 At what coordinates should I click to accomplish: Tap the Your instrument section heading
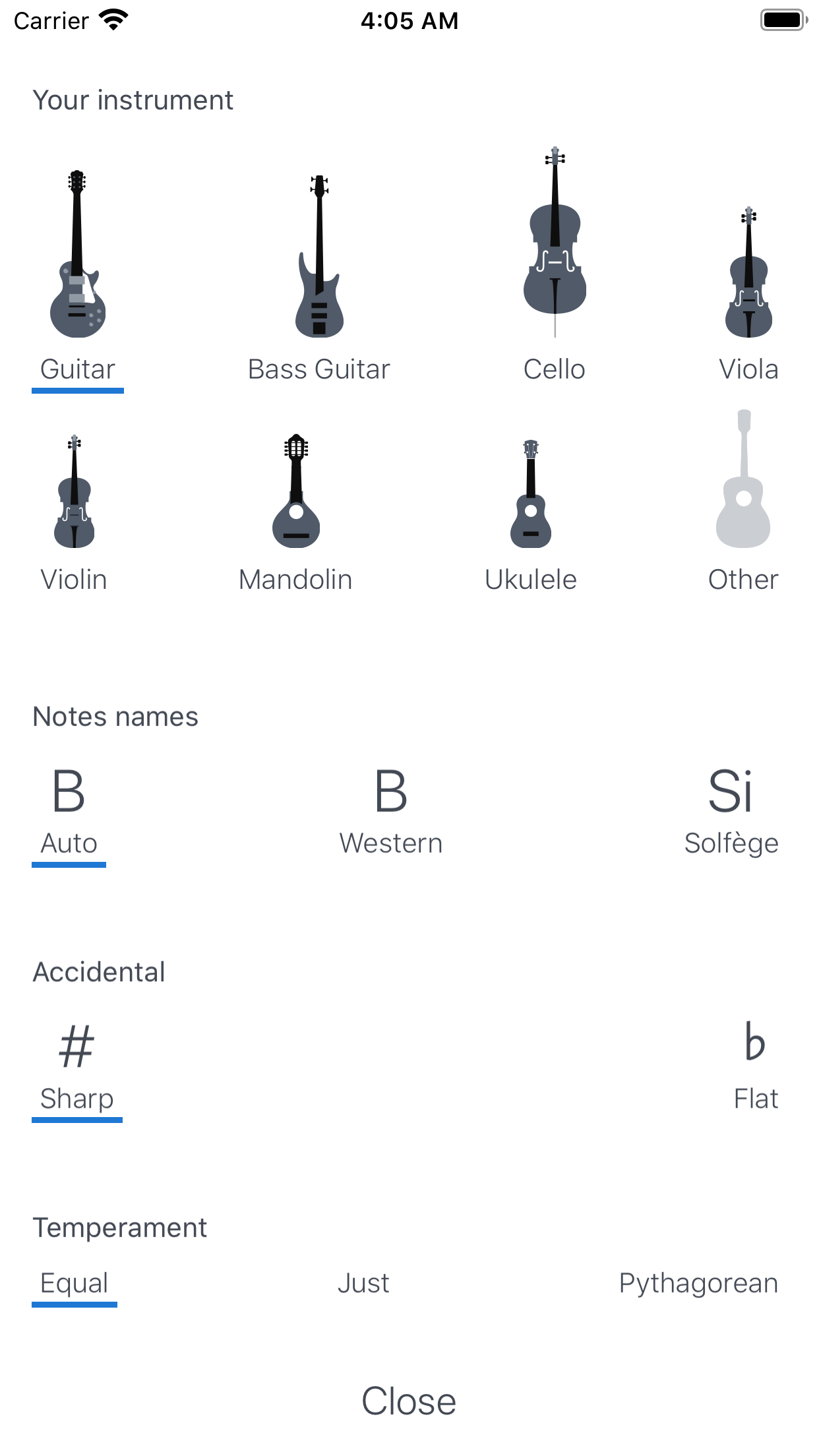(x=133, y=100)
